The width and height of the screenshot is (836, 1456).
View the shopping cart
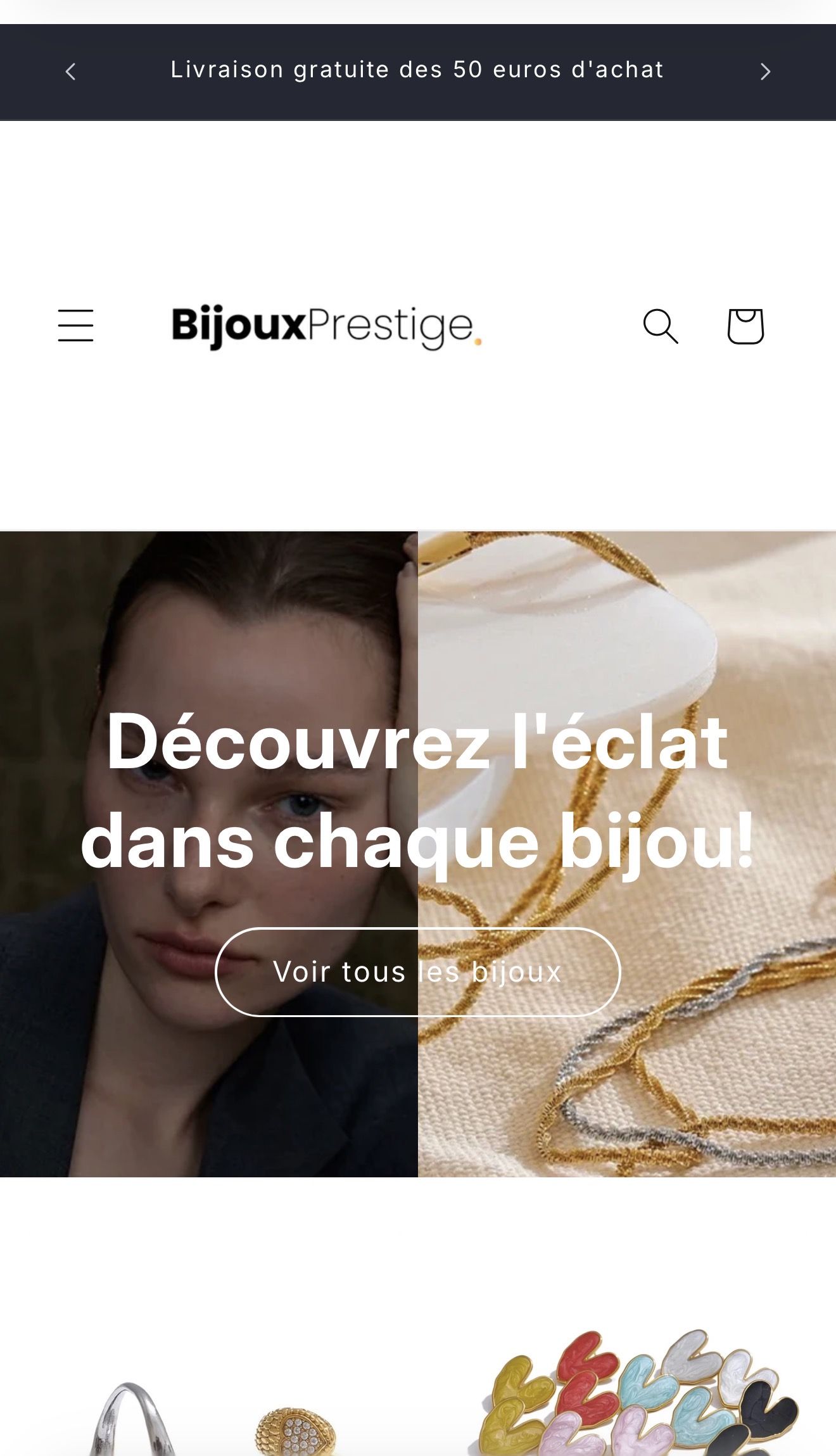point(745,326)
